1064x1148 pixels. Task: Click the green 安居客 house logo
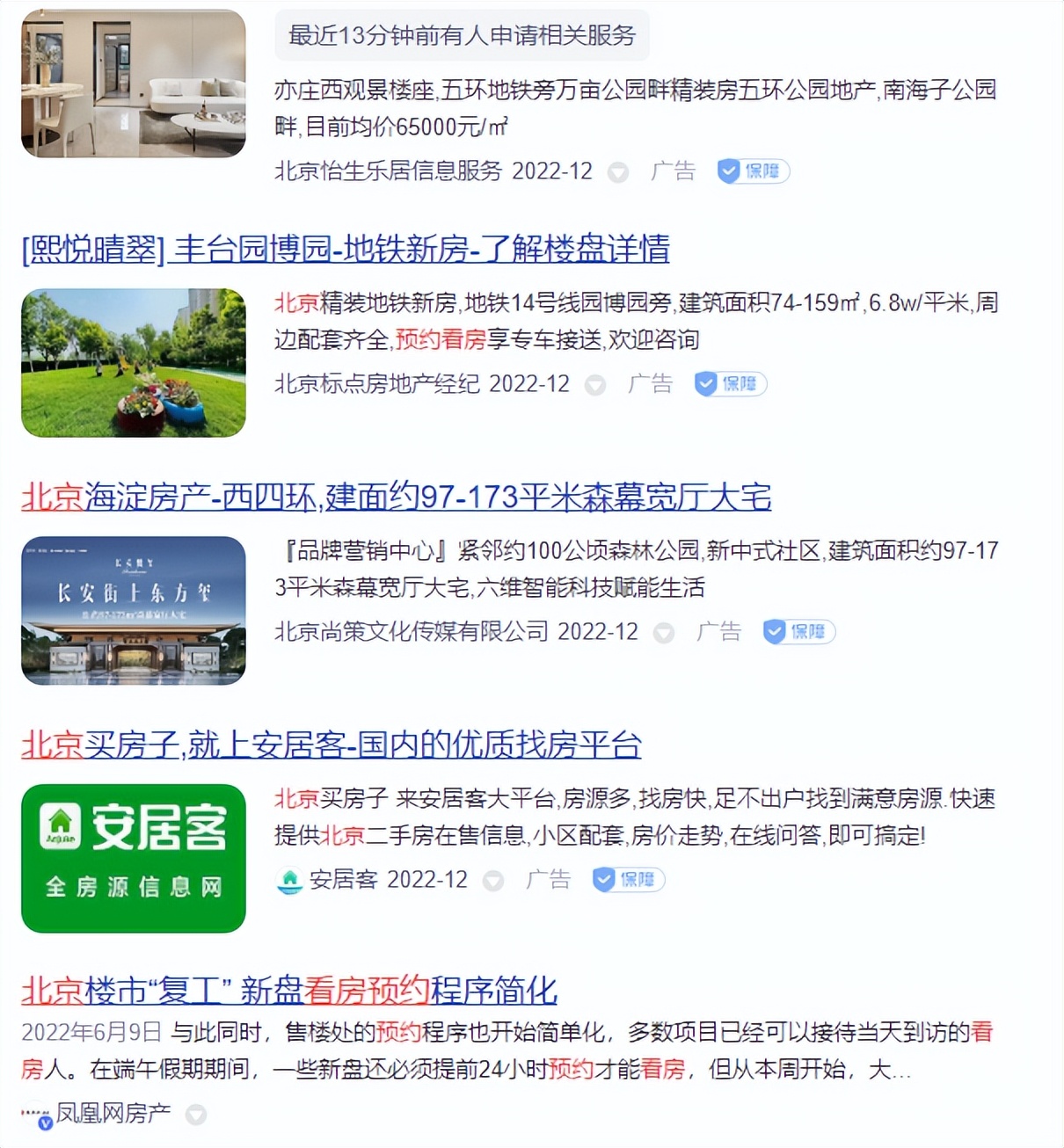133,857
